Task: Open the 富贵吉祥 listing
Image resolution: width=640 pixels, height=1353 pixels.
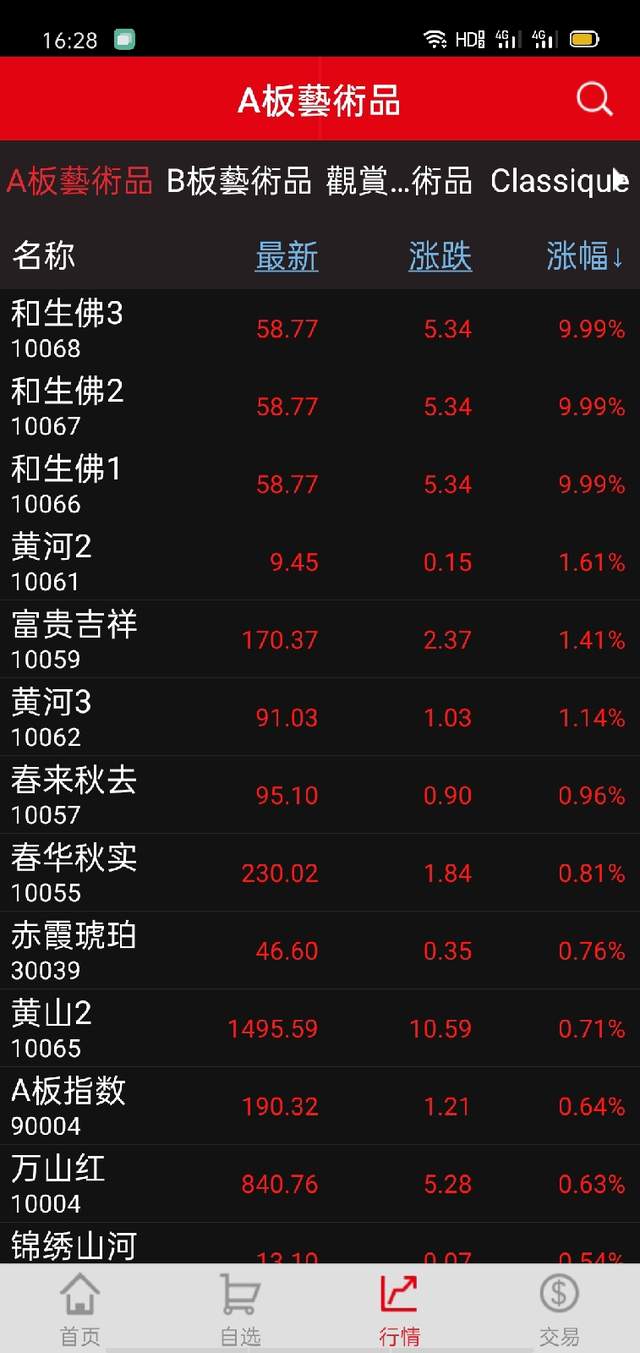Action: (320, 640)
